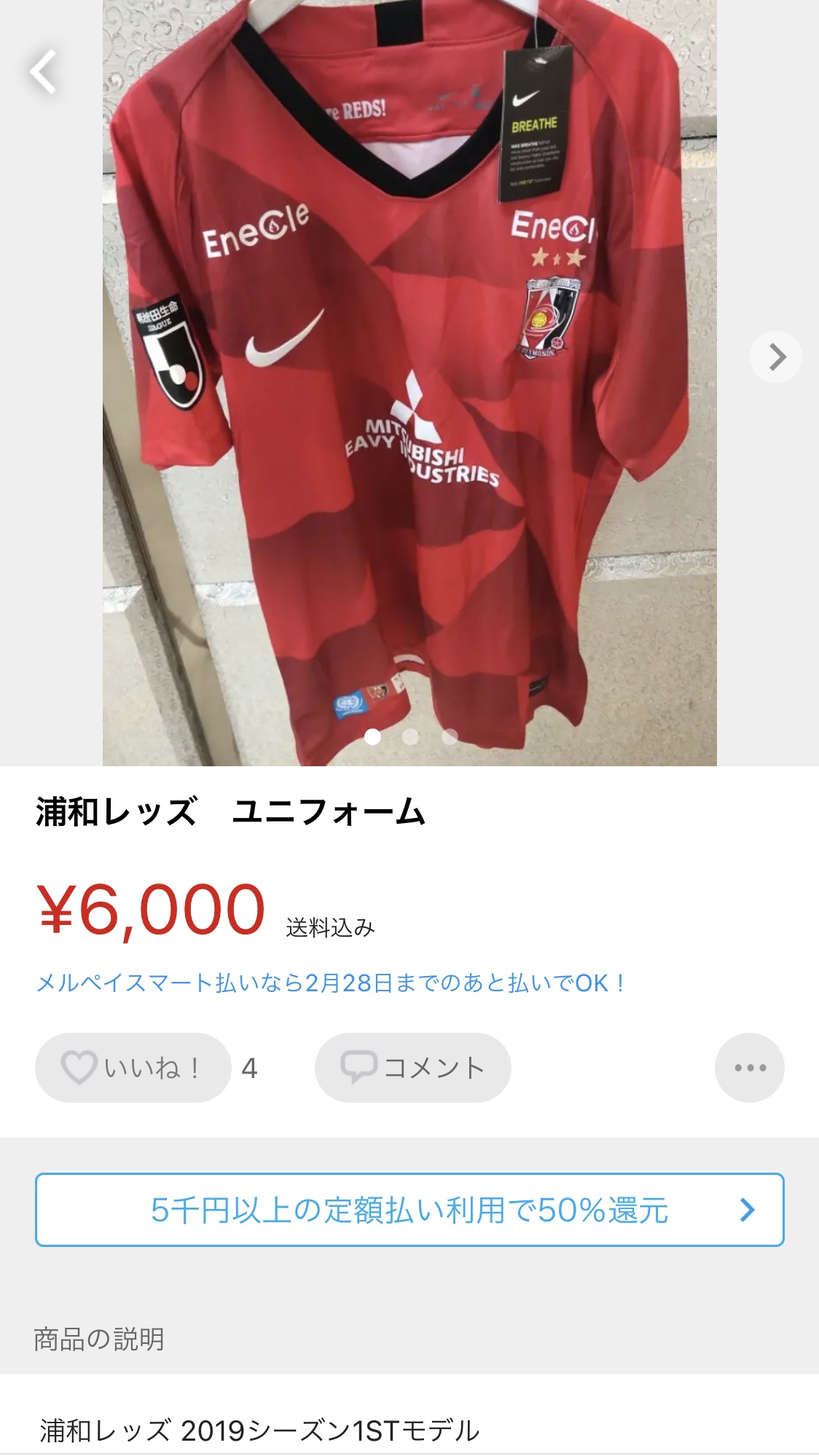Go back using the top-left arrow
Viewport: 819px width, 1456px height.
point(44,71)
